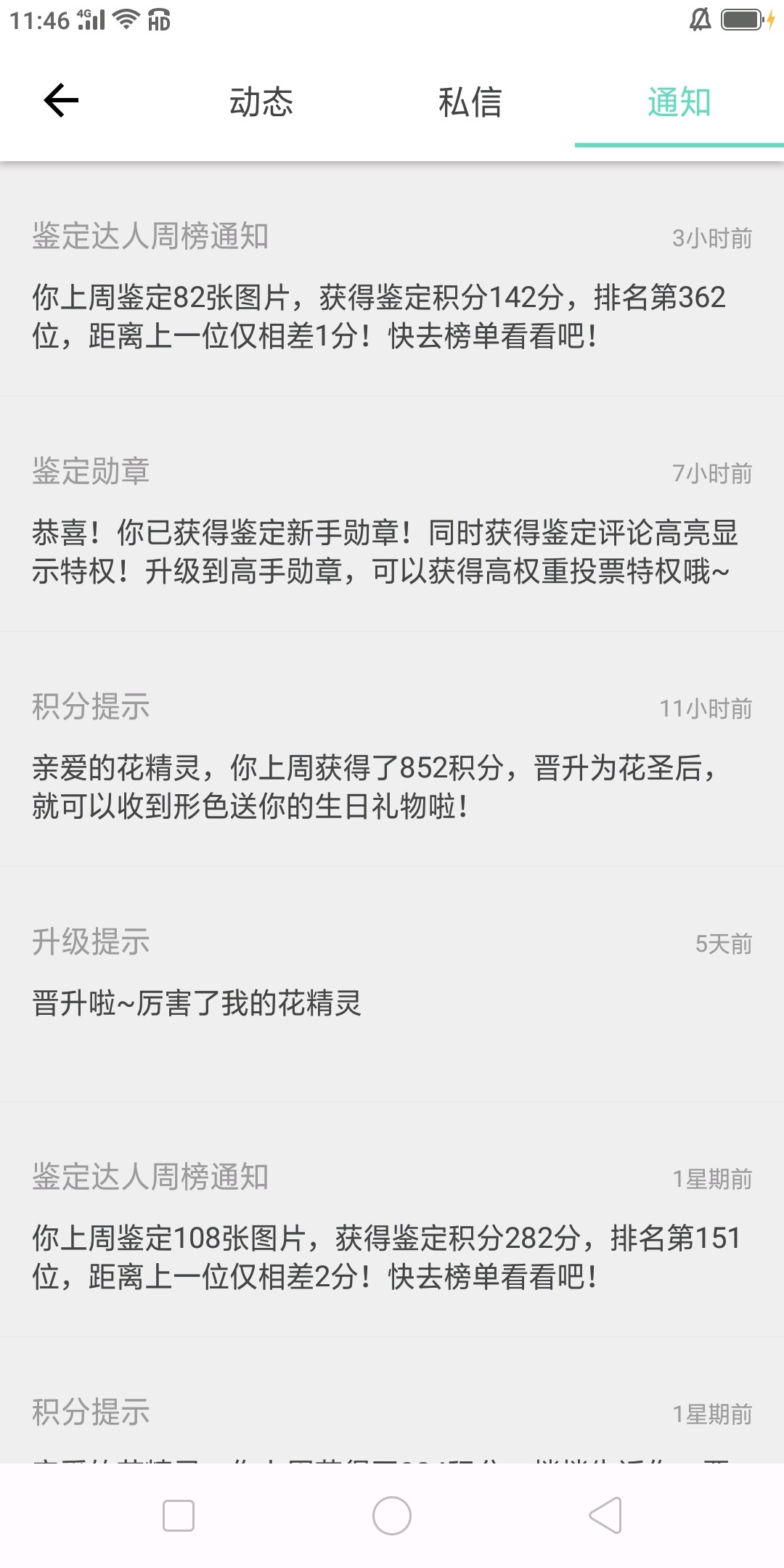Open the 鉴定达人周榜通知 from 1星期前

(x=392, y=1227)
